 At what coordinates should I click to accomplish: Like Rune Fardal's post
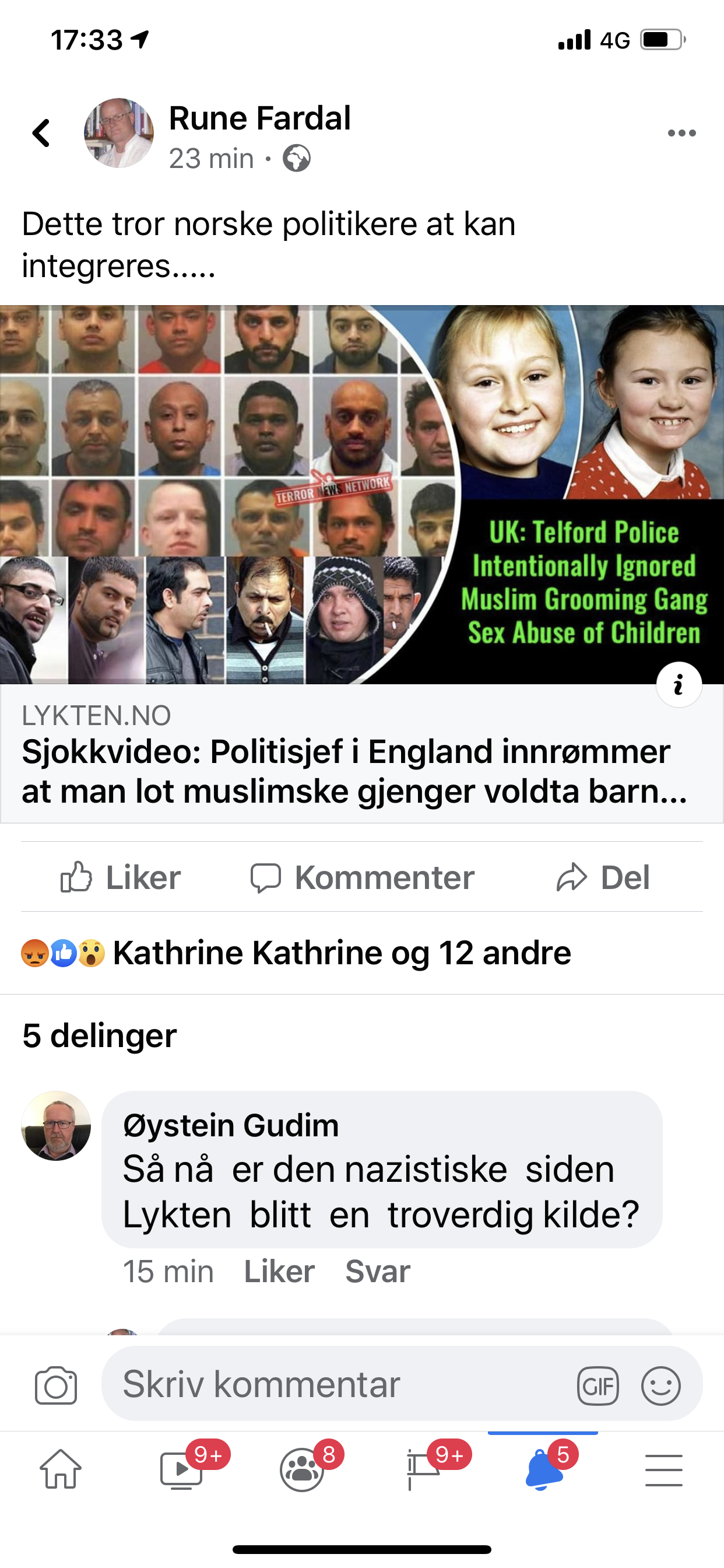[x=121, y=877]
